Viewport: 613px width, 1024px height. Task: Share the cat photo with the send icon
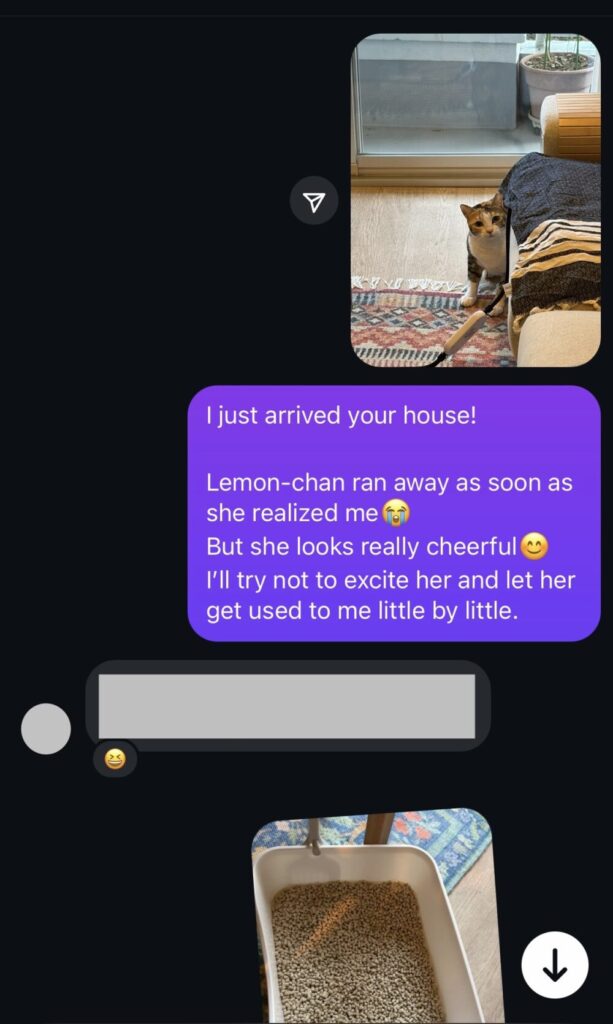[x=314, y=203]
